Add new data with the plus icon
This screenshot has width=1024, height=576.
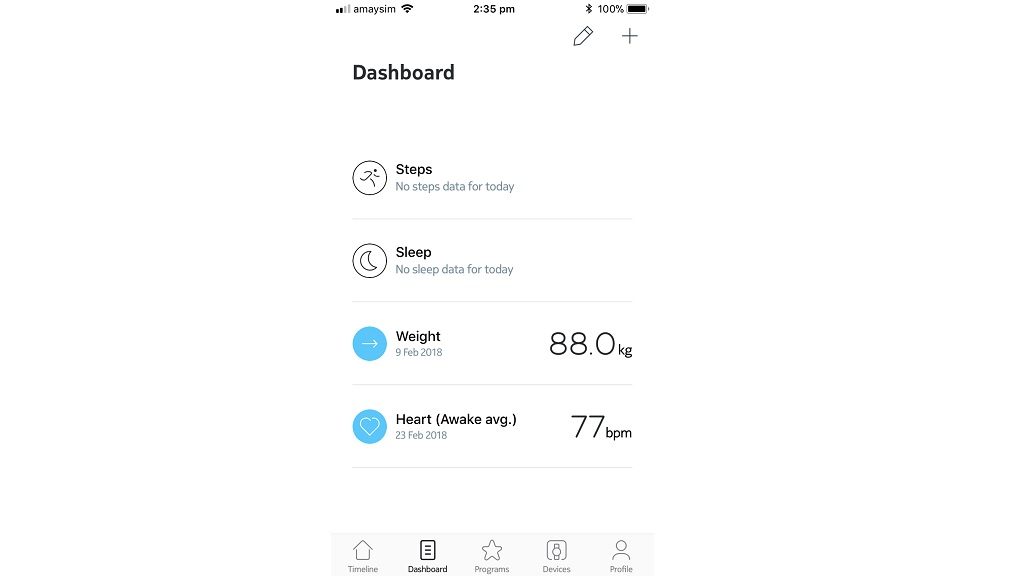pos(629,37)
